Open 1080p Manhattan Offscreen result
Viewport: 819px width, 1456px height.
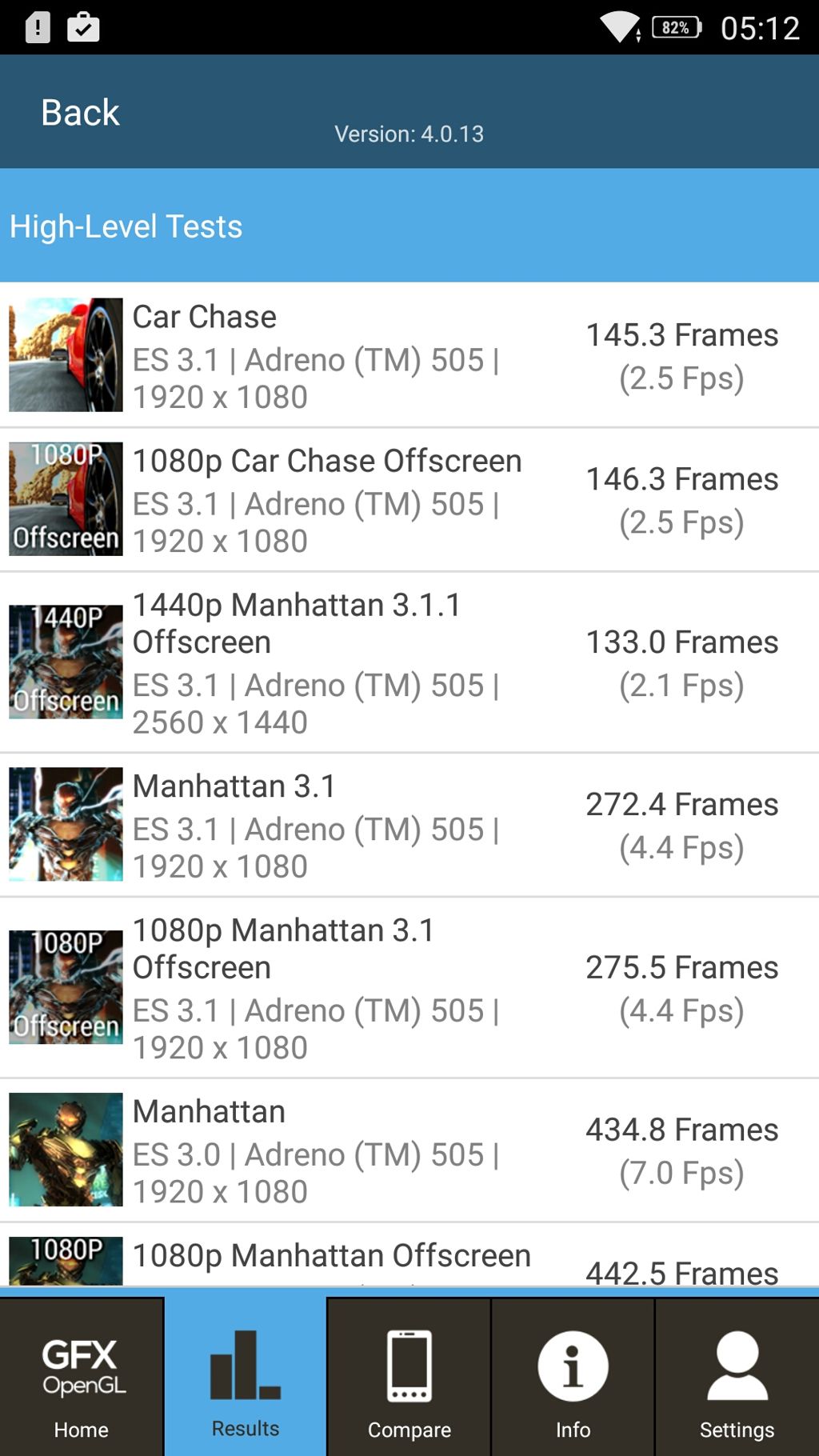tap(408, 1259)
